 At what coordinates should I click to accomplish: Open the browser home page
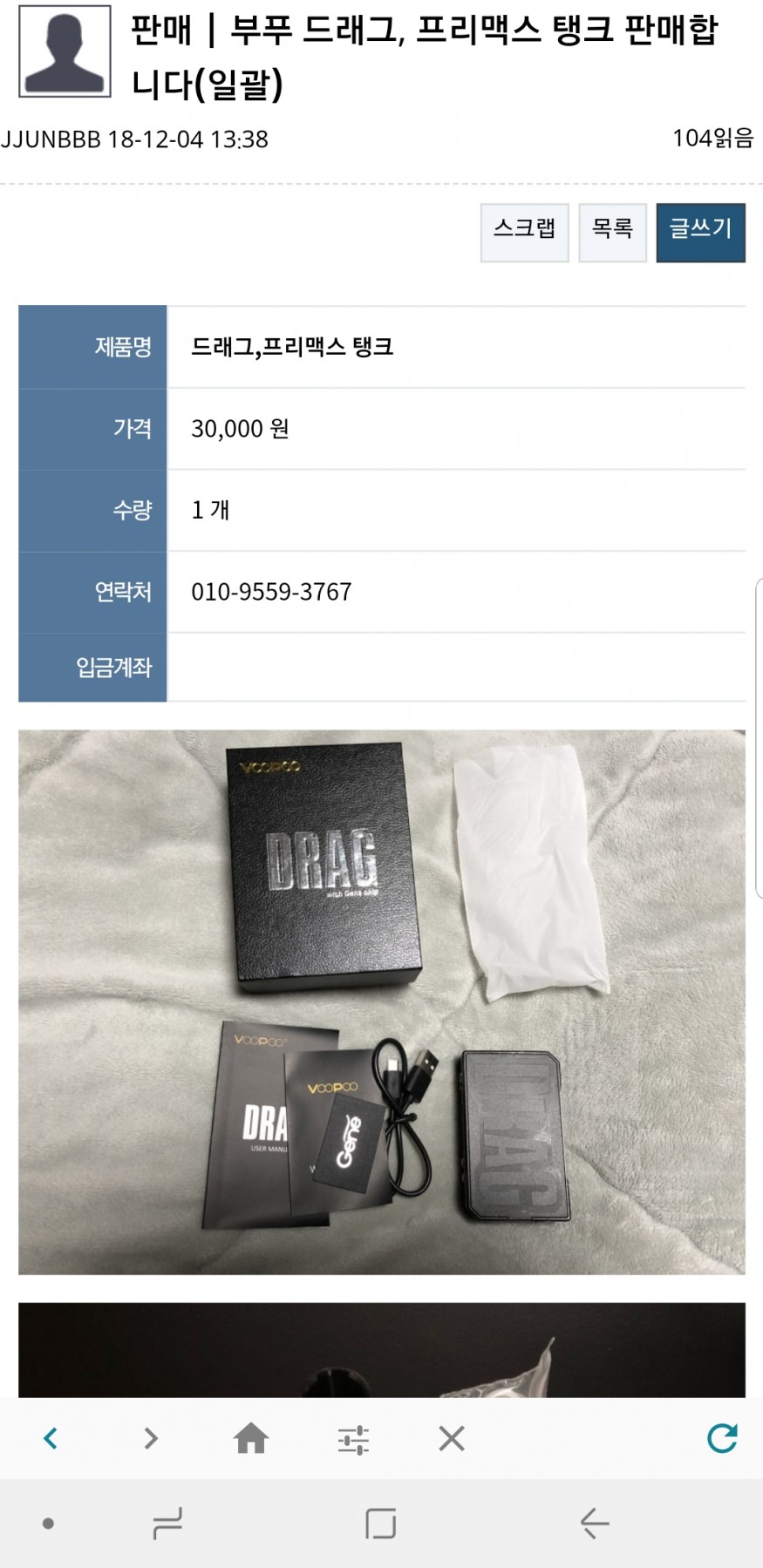[x=251, y=1438]
